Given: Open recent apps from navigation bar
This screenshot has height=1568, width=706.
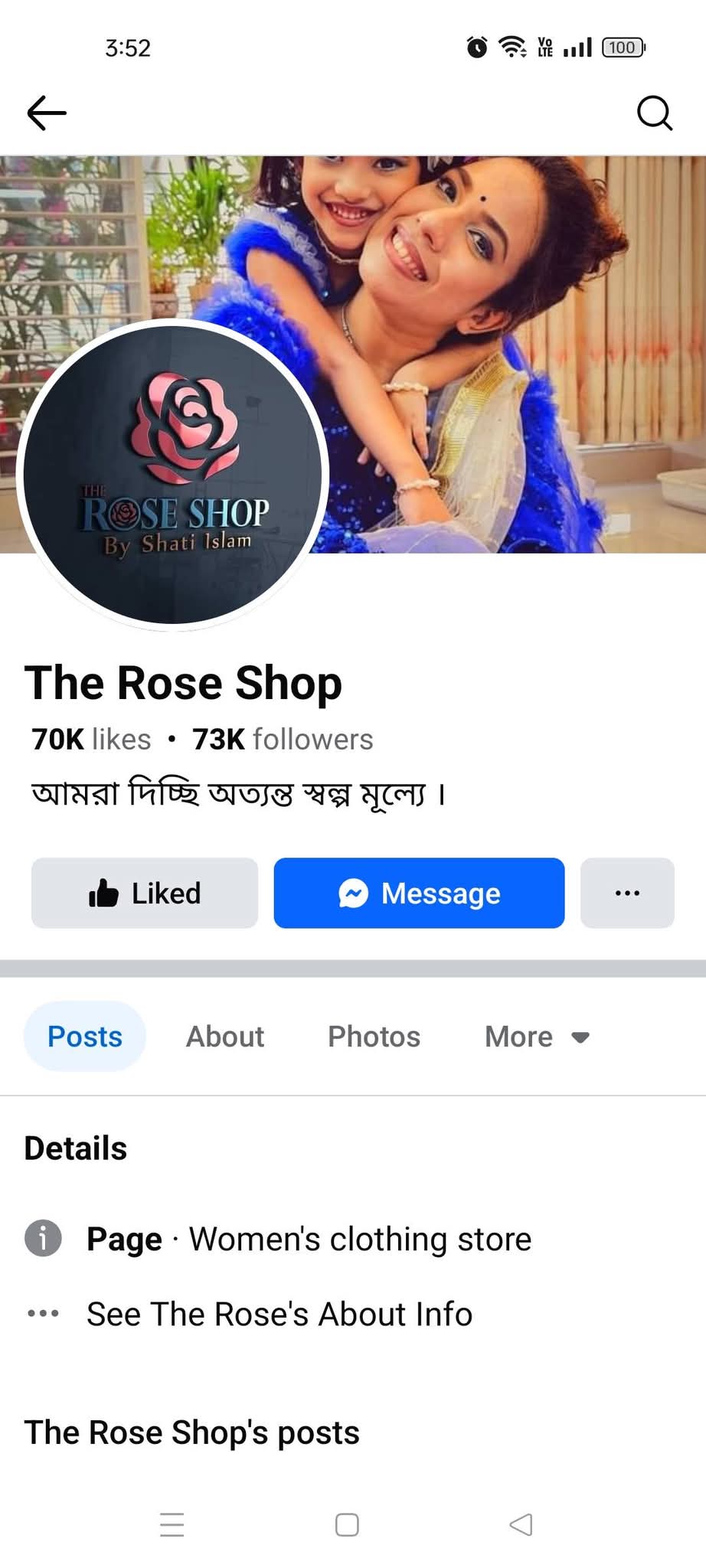Looking at the screenshot, I should (172, 1524).
